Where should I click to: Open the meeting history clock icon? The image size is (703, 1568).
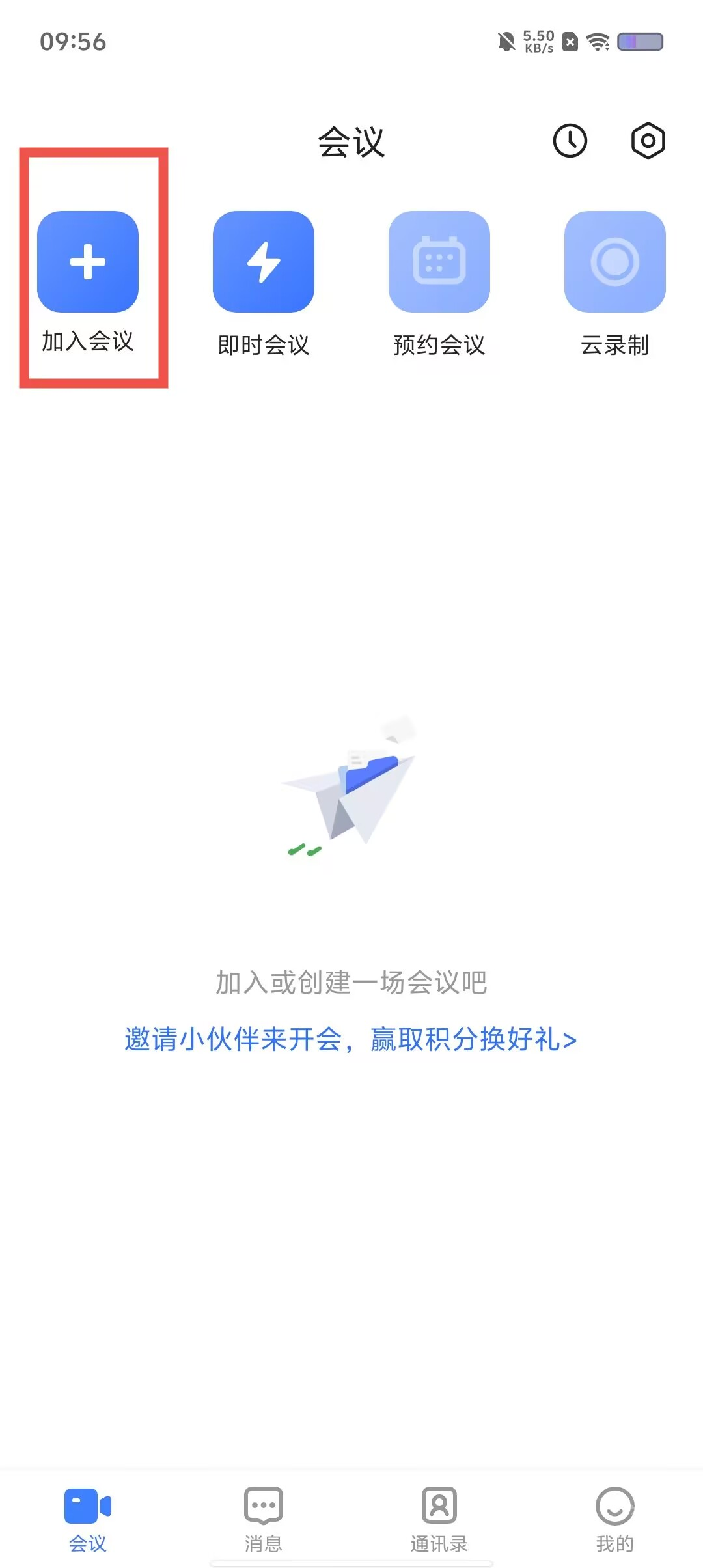pos(570,141)
